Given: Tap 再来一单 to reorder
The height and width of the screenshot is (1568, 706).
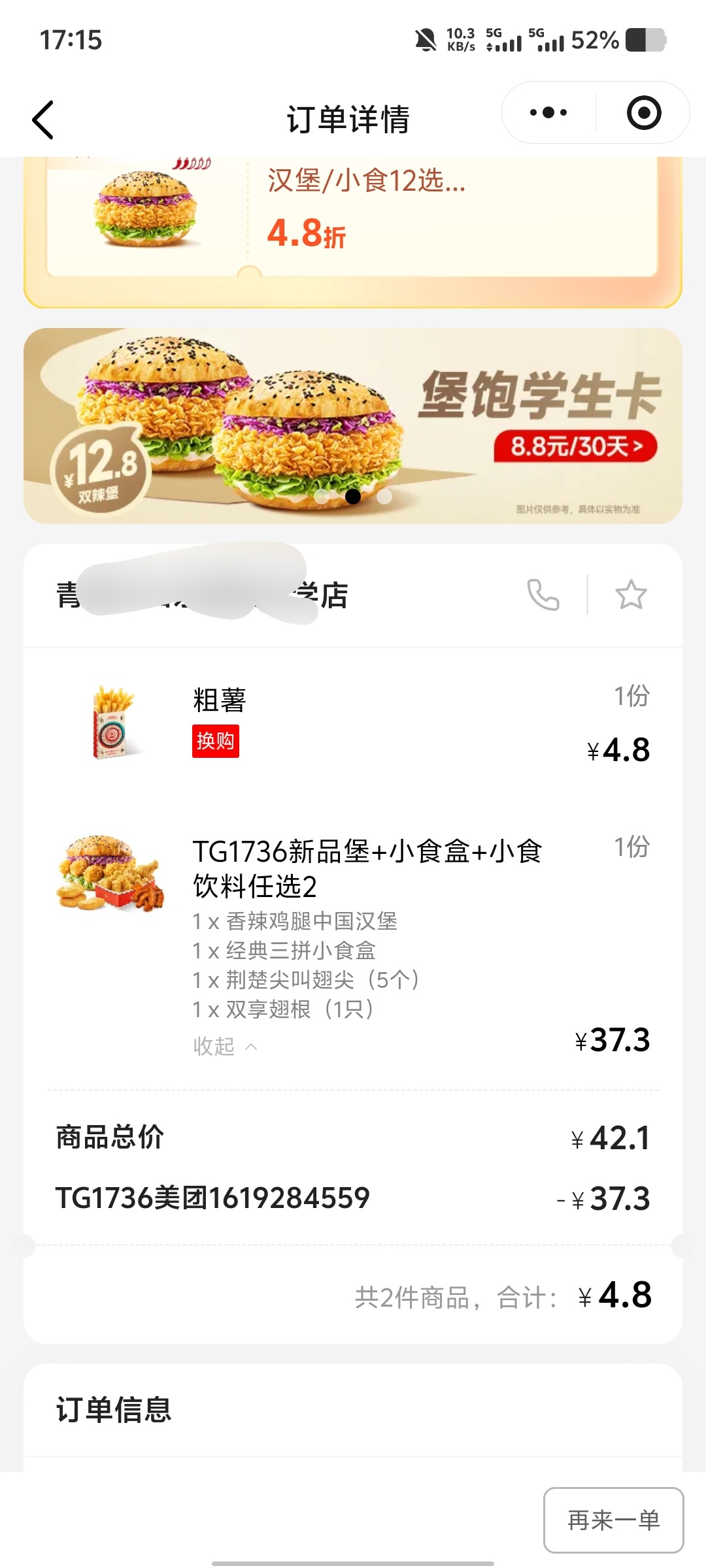Looking at the screenshot, I should 613,1520.
